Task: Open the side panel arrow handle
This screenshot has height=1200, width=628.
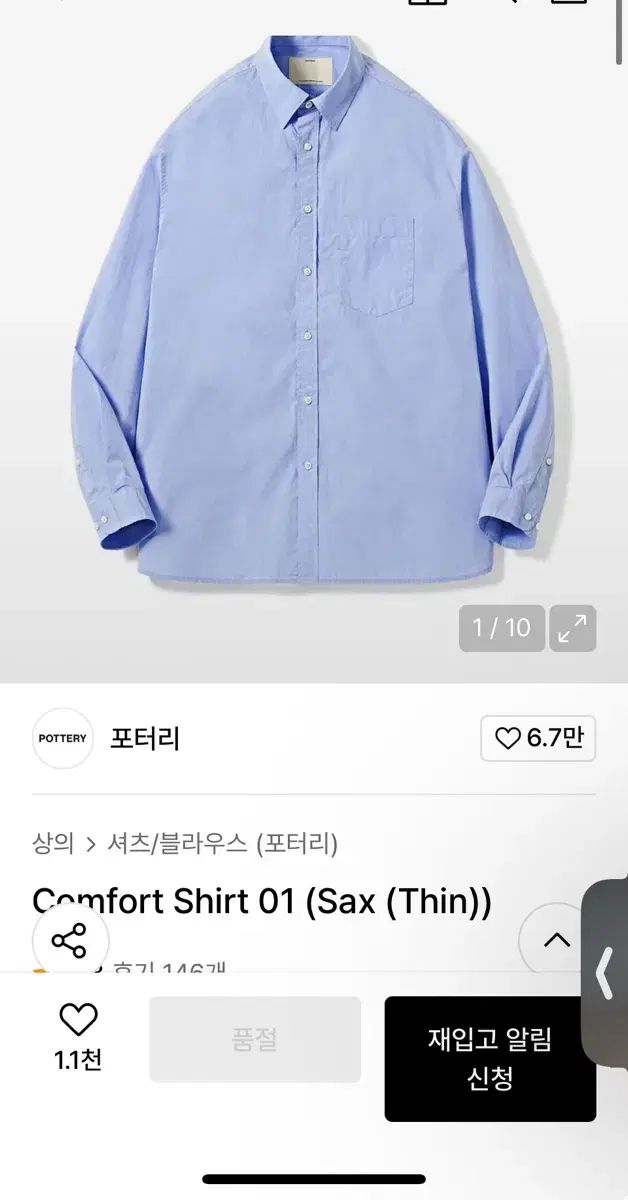Action: click(605, 972)
